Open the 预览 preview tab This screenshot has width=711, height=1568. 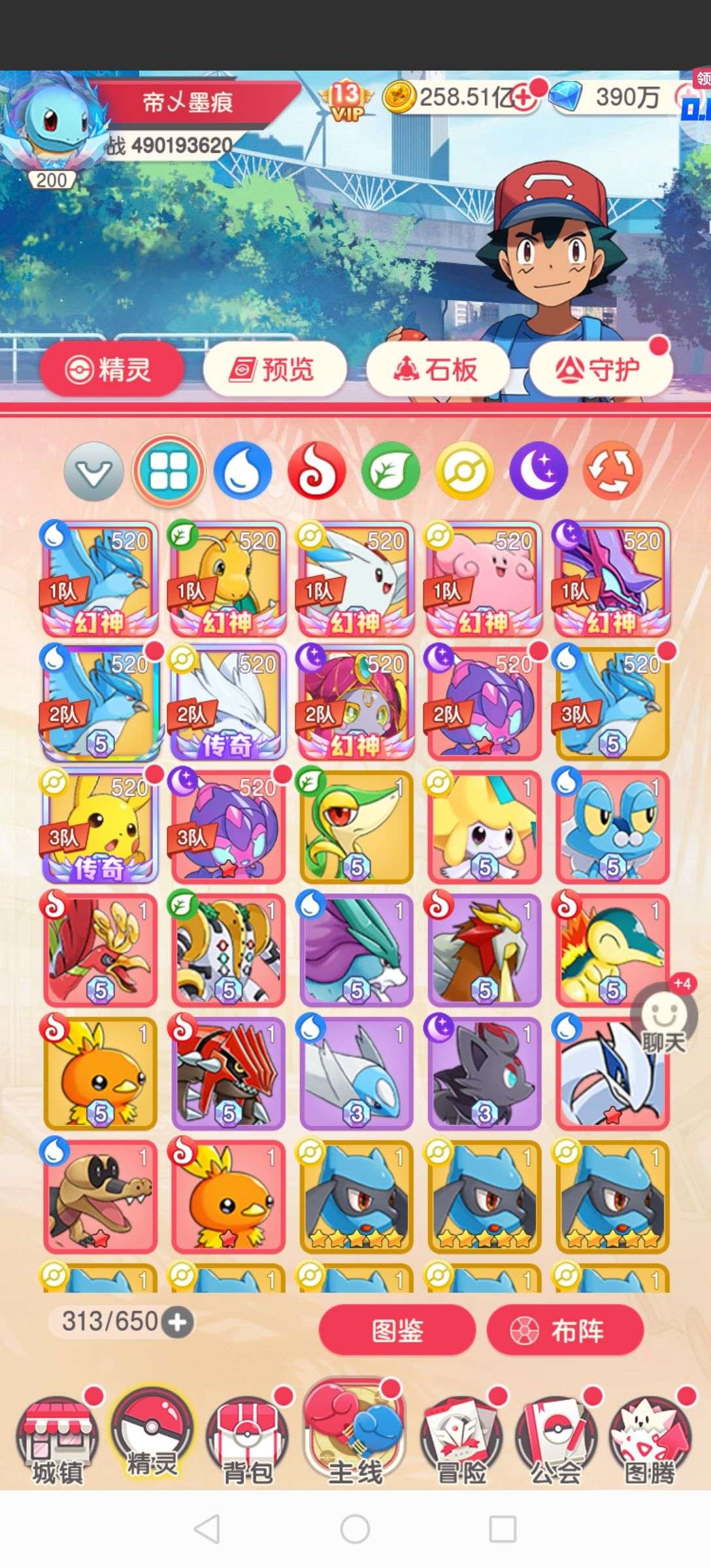click(x=274, y=370)
